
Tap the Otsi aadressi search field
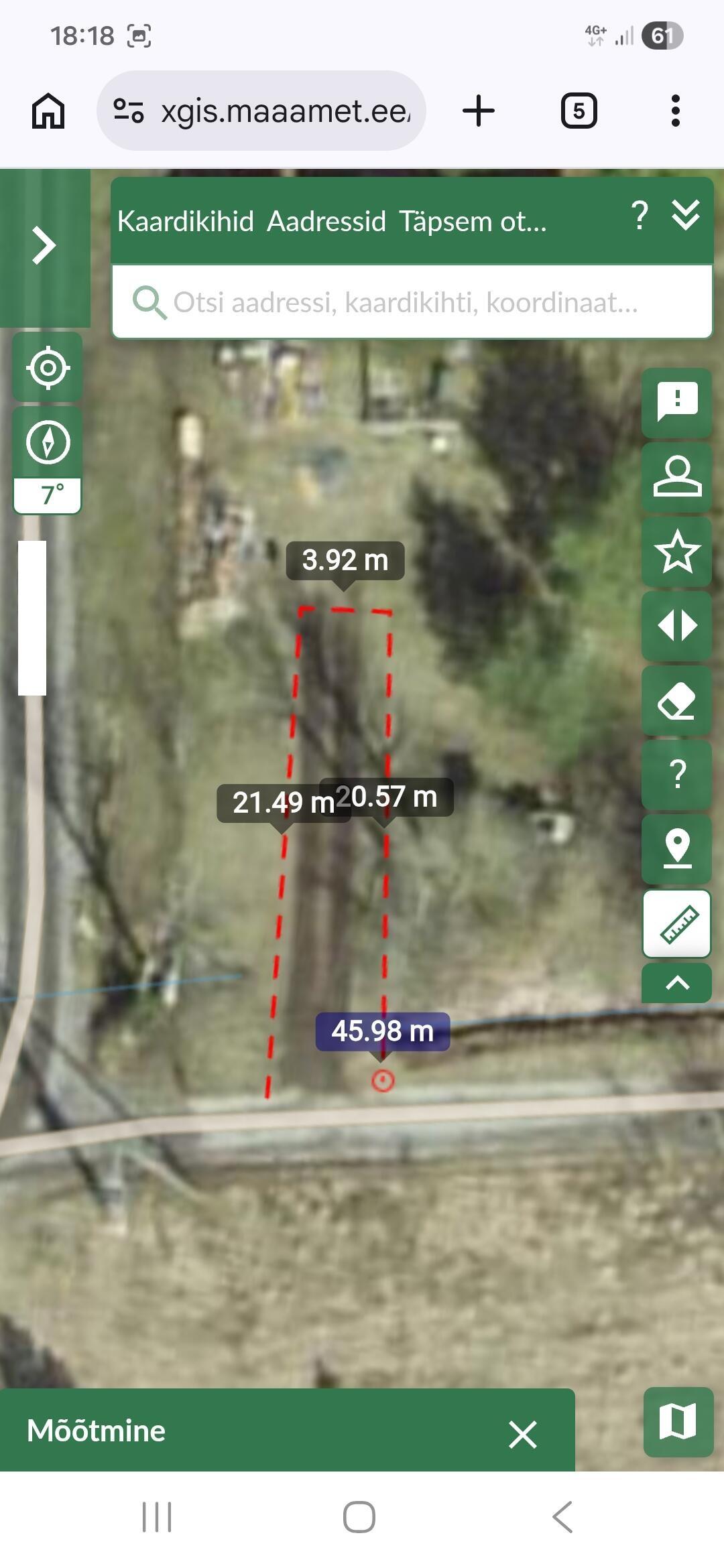click(x=405, y=302)
